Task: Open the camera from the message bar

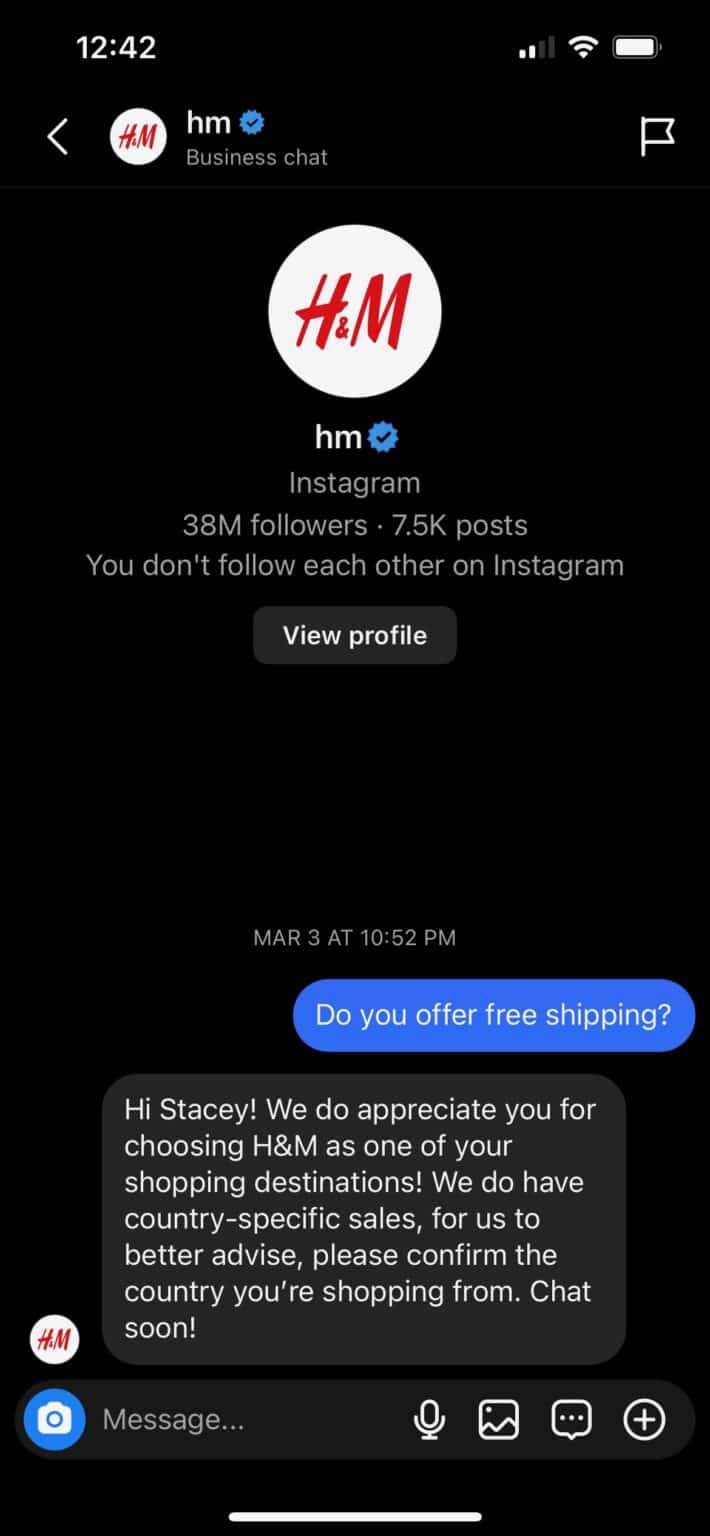Action: pyautogui.click(x=54, y=1419)
